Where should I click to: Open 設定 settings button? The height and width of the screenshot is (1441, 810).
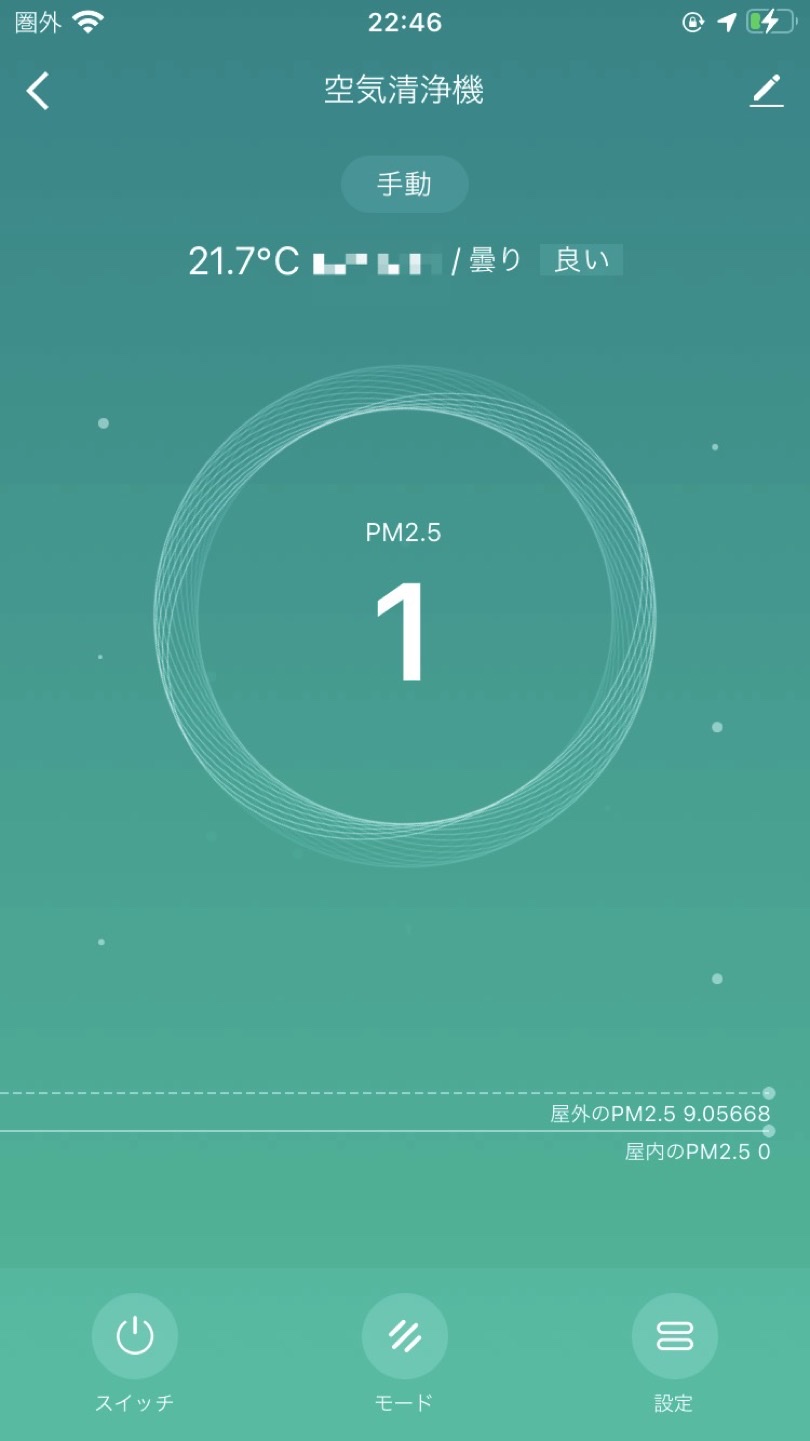[674, 1336]
